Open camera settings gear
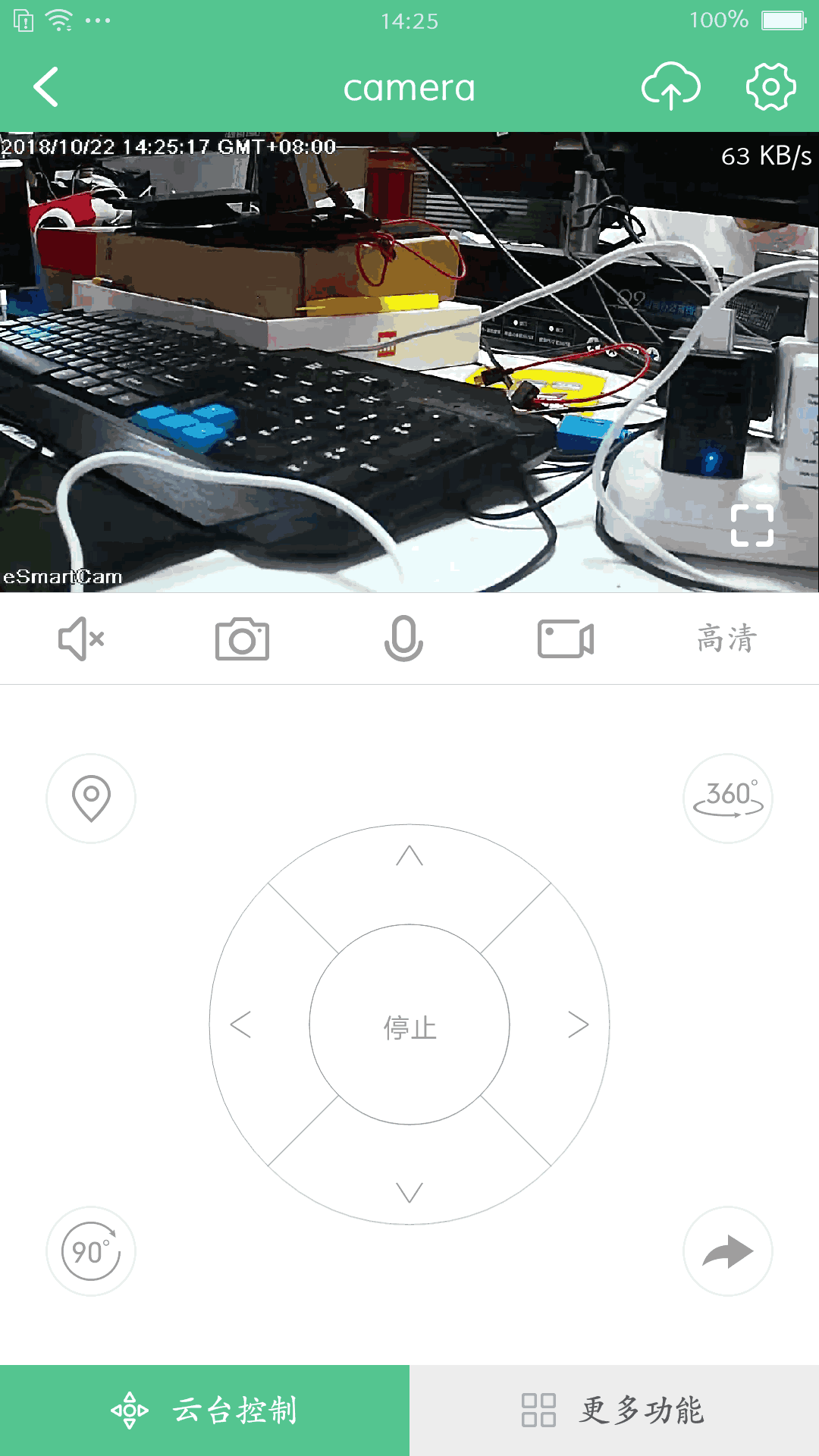819x1456 pixels. pyautogui.click(x=770, y=87)
